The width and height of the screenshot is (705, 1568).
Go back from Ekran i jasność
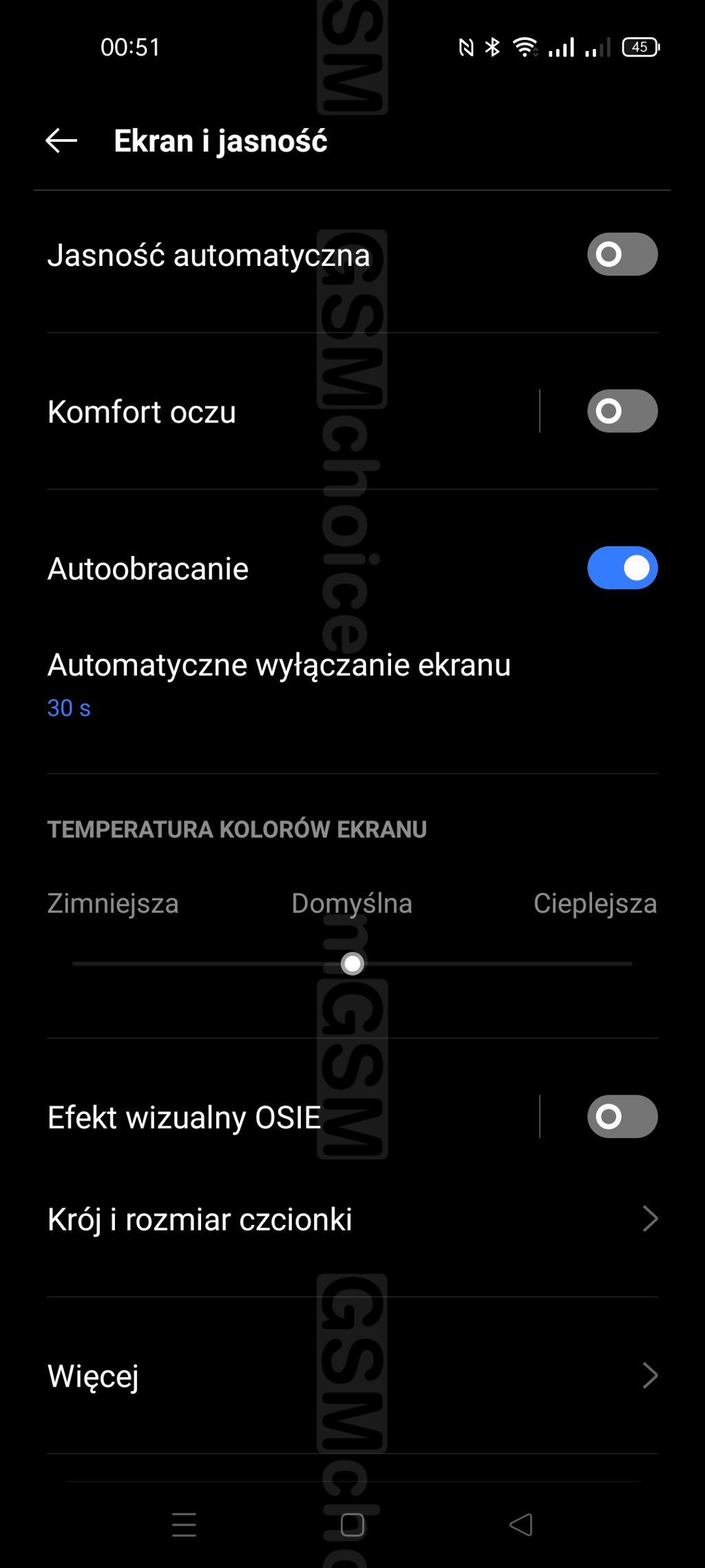(61, 141)
